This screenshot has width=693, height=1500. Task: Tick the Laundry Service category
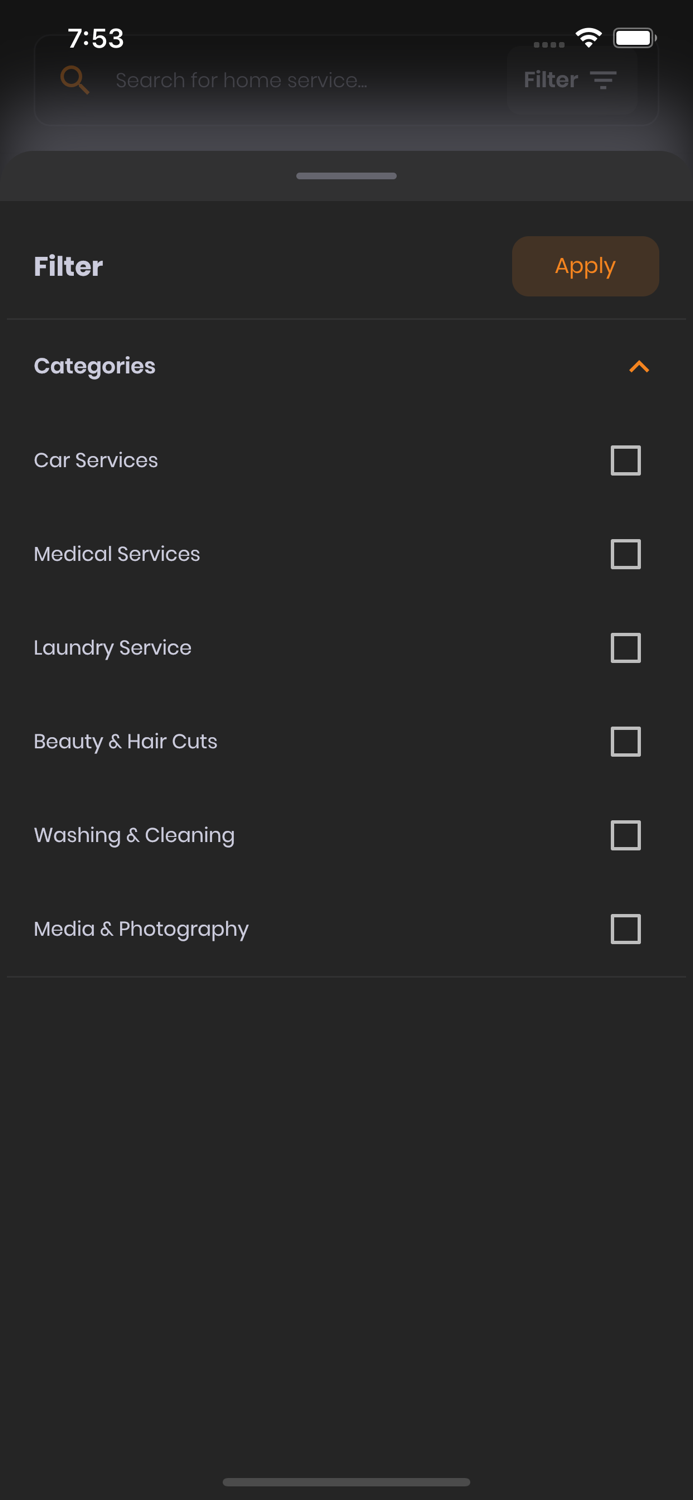pyautogui.click(x=625, y=648)
